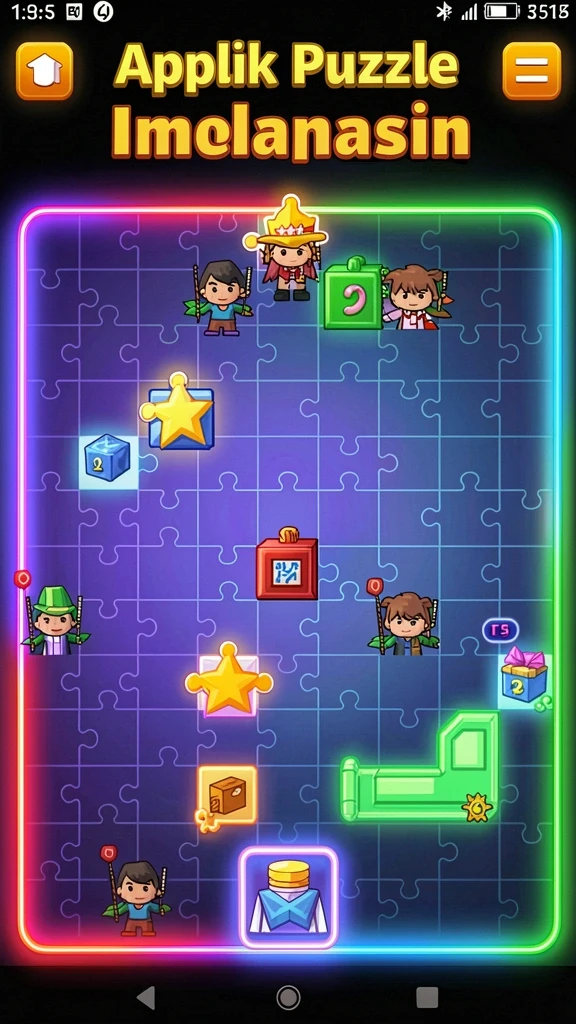The width and height of the screenshot is (576, 1024).
Task: Tap the orange crate tile
Action: [x=227, y=795]
